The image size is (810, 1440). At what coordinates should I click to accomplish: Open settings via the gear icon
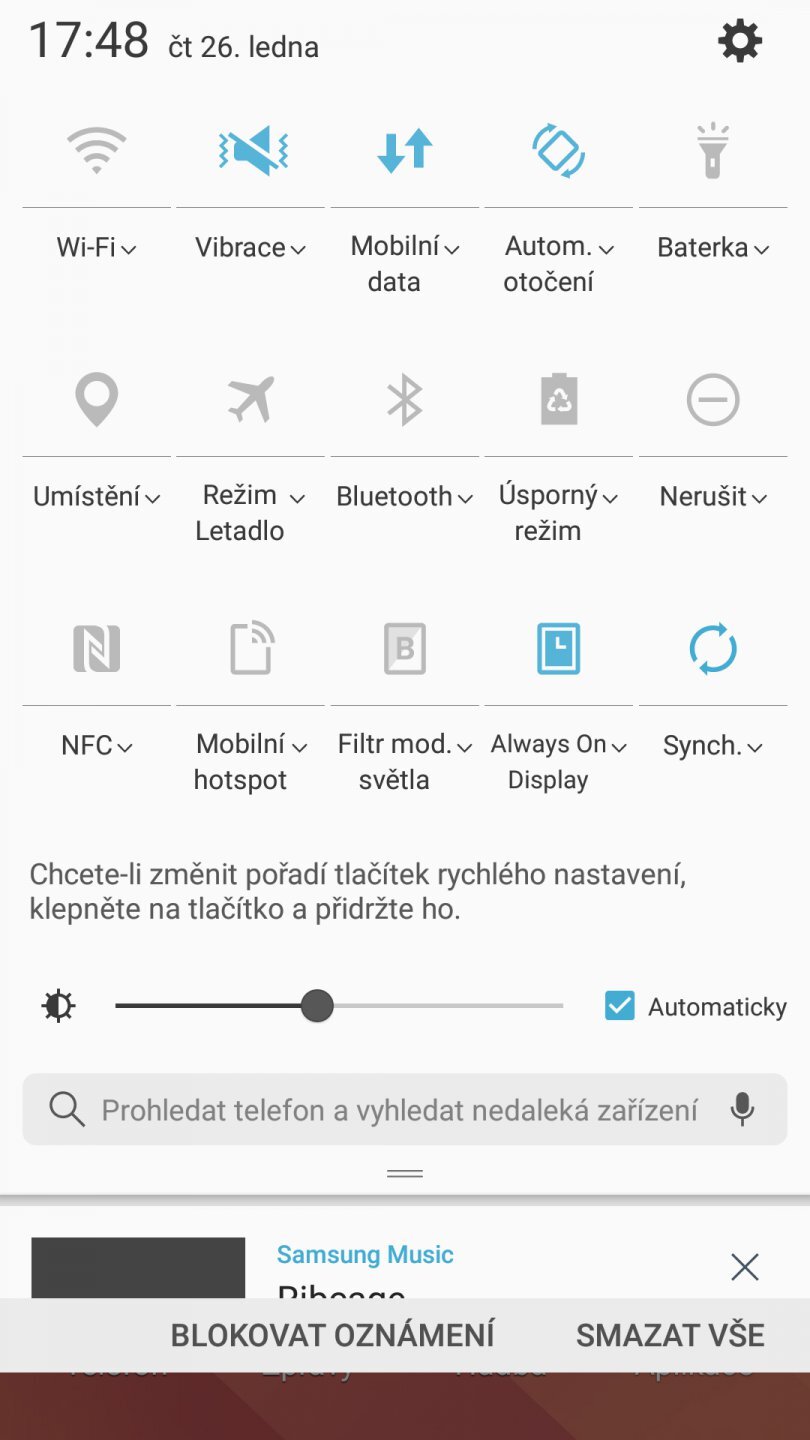click(x=740, y=42)
